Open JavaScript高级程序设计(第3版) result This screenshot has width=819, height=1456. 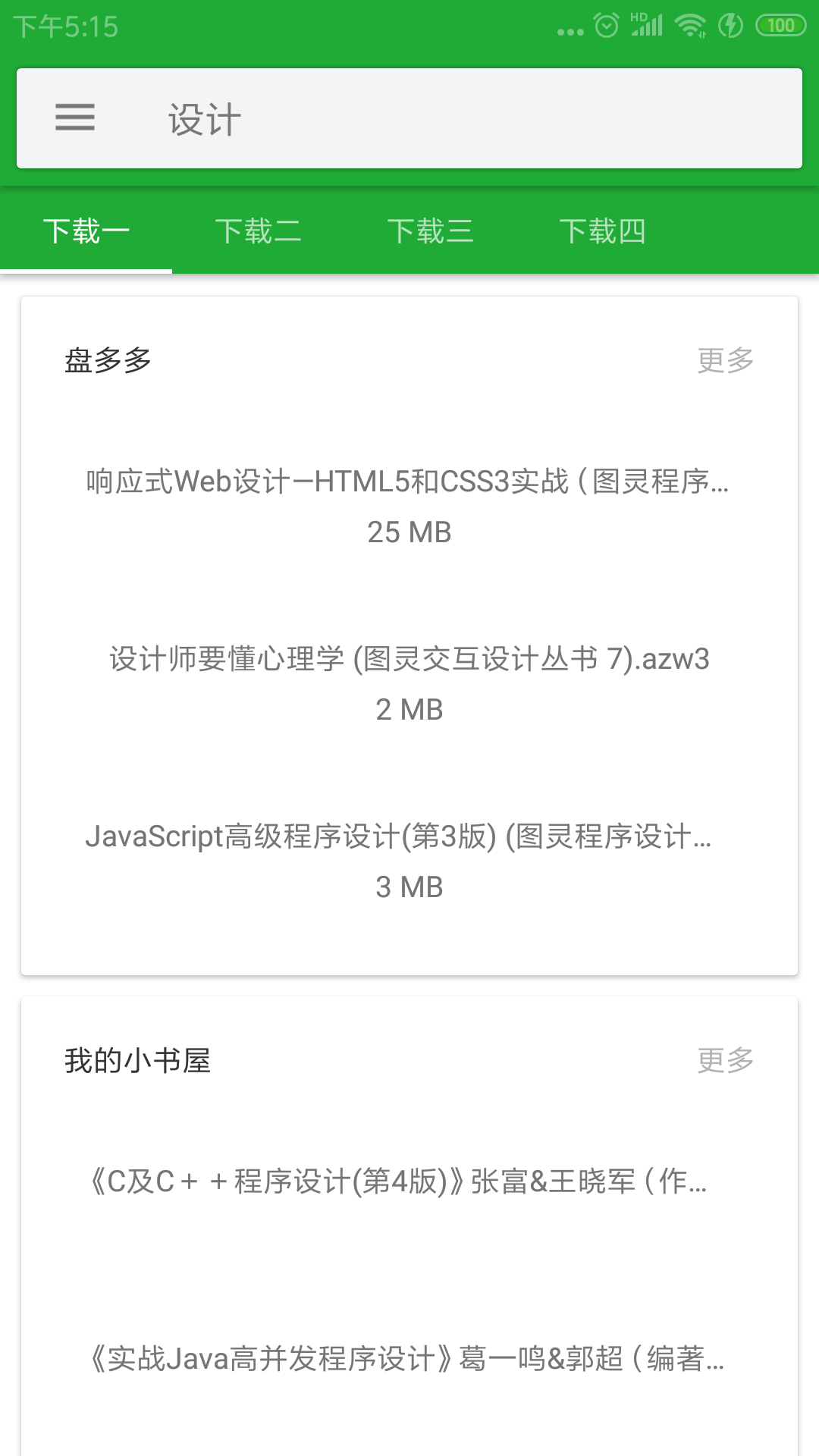[409, 860]
